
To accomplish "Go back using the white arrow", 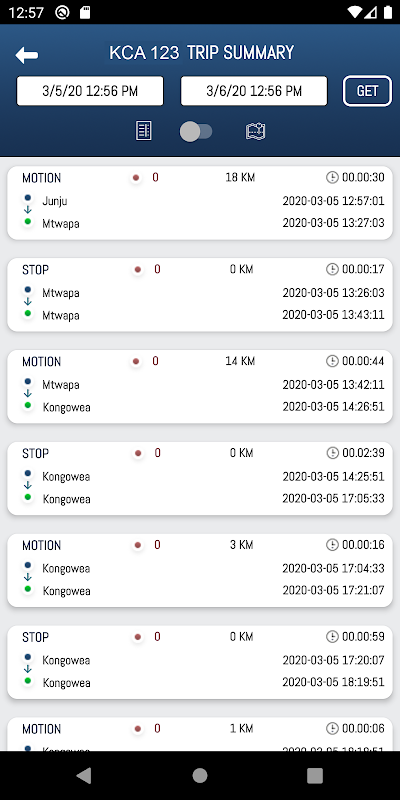I will click(27, 55).
